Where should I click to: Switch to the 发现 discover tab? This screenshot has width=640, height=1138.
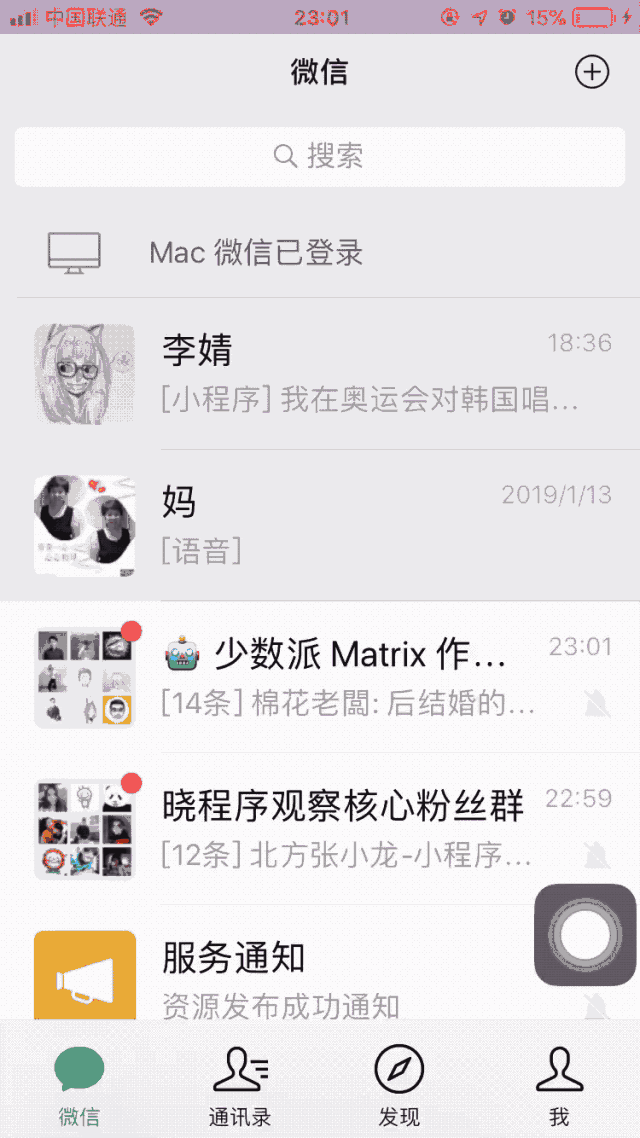(399, 1086)
